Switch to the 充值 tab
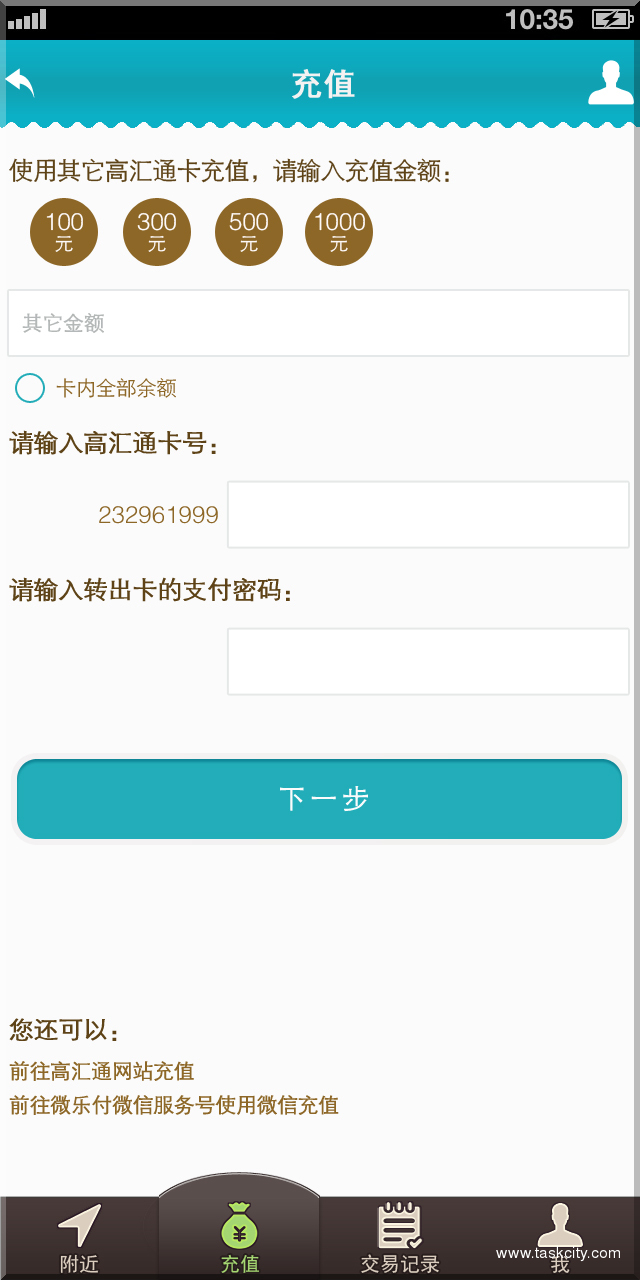The image size is (640, 1280). pos(240,1238)
